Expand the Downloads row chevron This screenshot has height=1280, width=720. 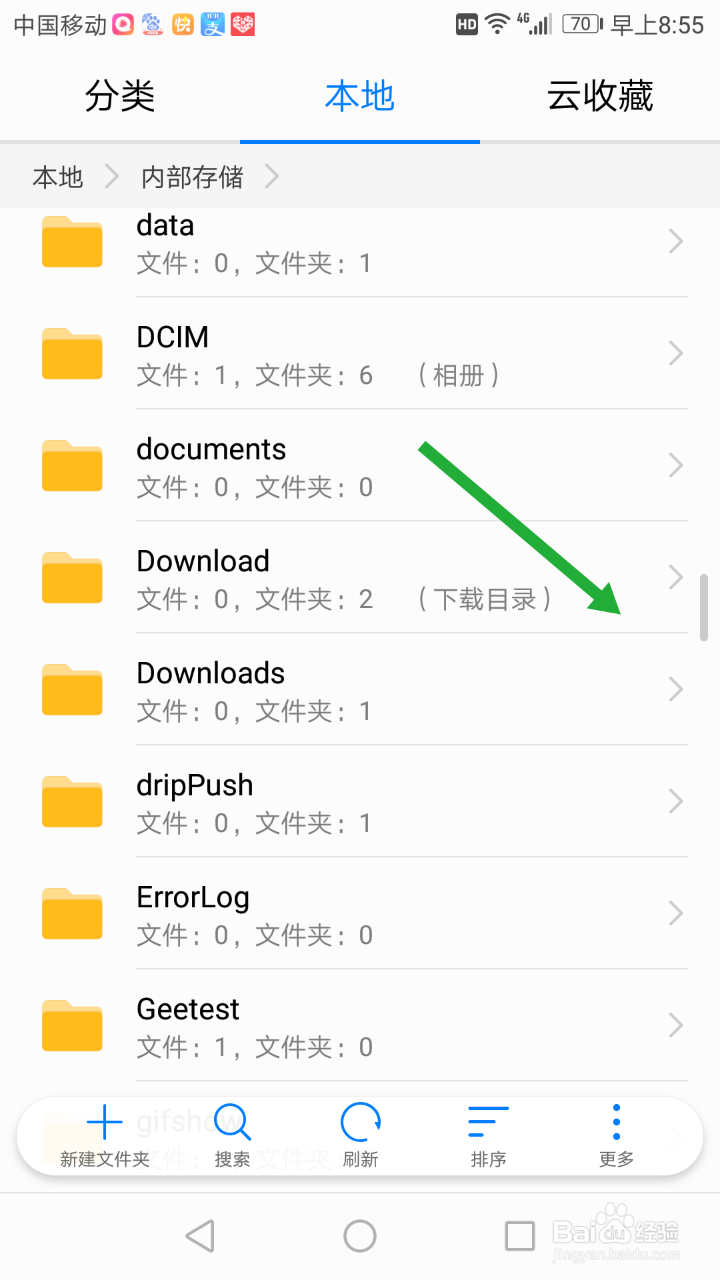pyautogui.click(x=674, y=690)
